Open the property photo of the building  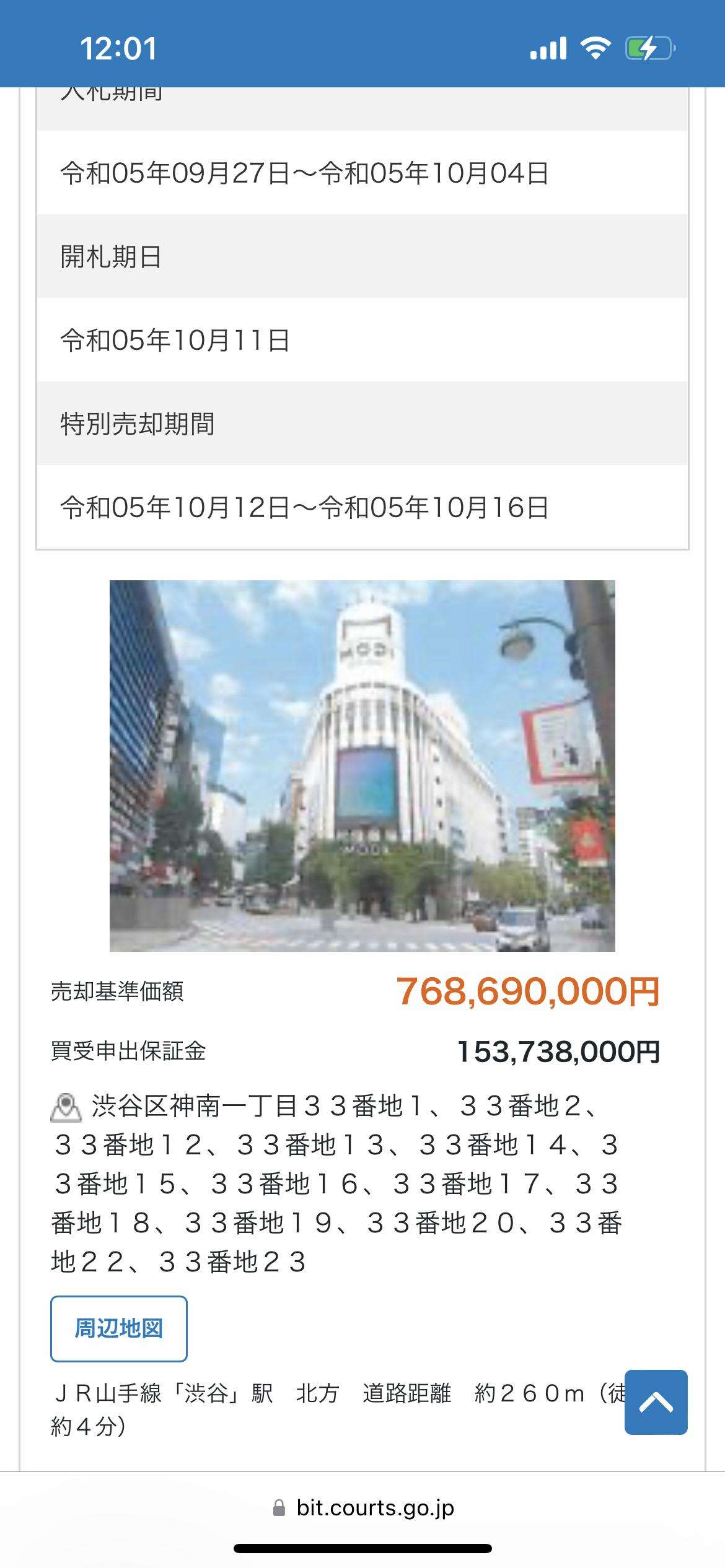pos(362,765)
